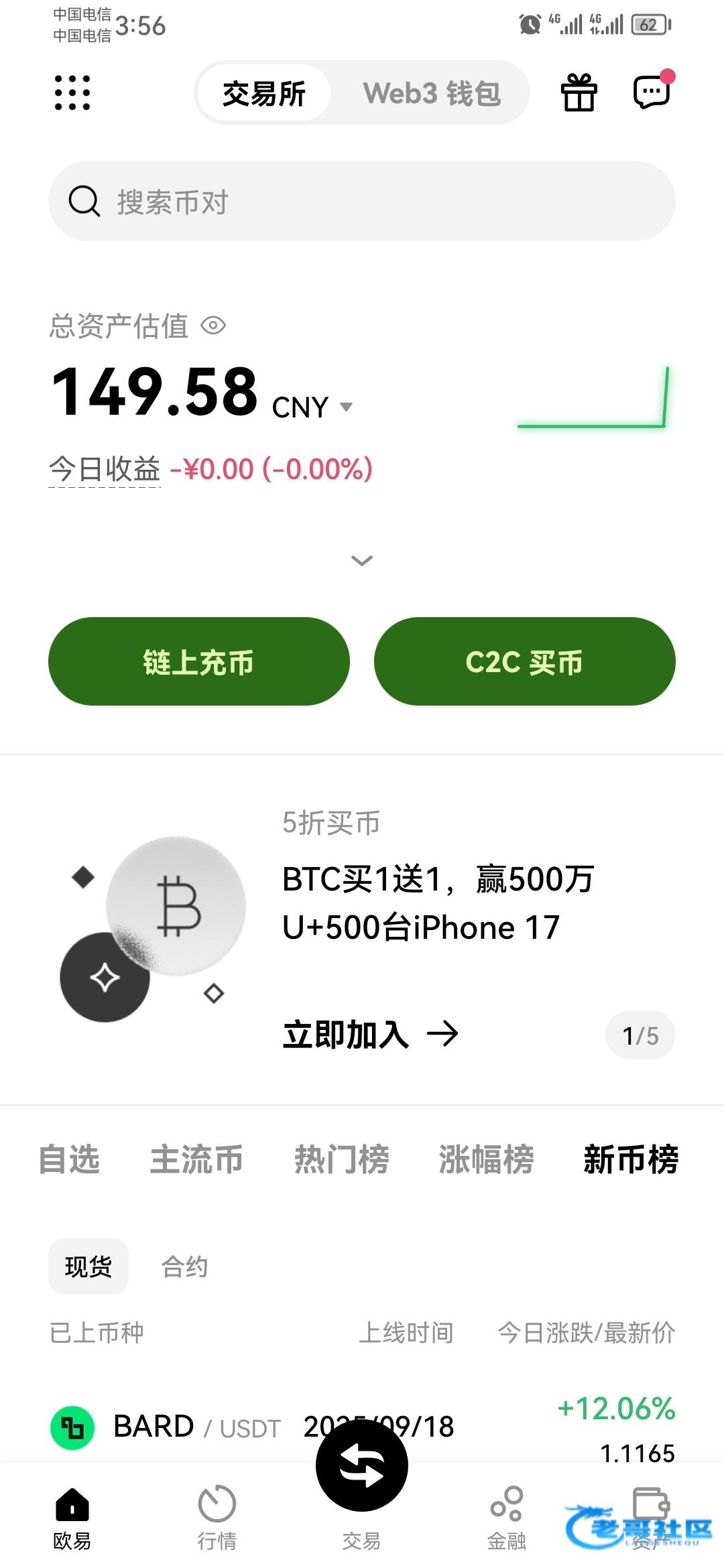Switch to the Web3 钱包 tab
The height and width of the screenshot is (1568, 724).
pyautogui.click(x=432, y=93)
